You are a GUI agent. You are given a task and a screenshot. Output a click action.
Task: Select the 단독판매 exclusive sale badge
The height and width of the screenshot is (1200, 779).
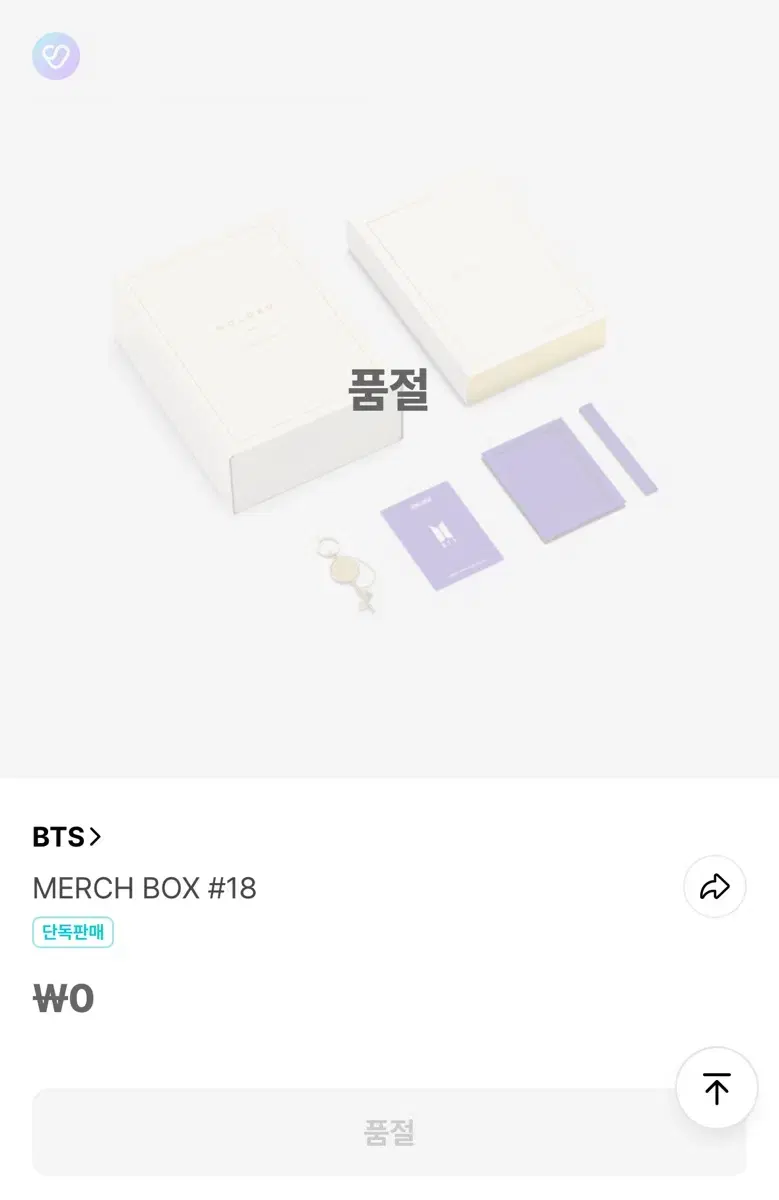click(73, 932)
